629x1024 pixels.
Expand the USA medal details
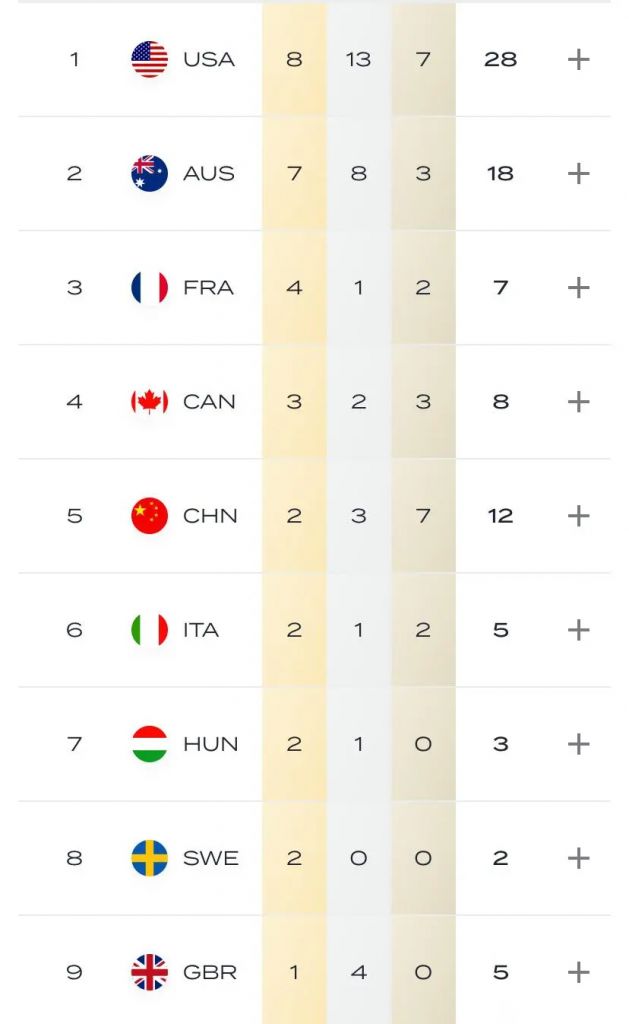pyautogui.click(x=578, y=59)
